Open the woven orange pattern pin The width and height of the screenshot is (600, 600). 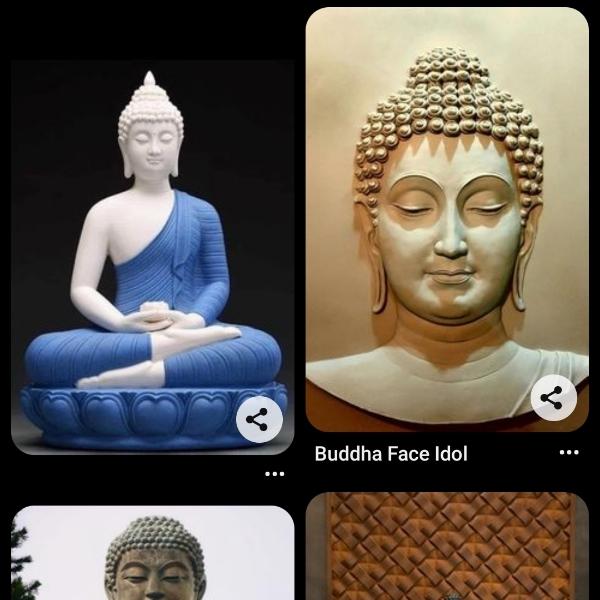click(446, 548)
